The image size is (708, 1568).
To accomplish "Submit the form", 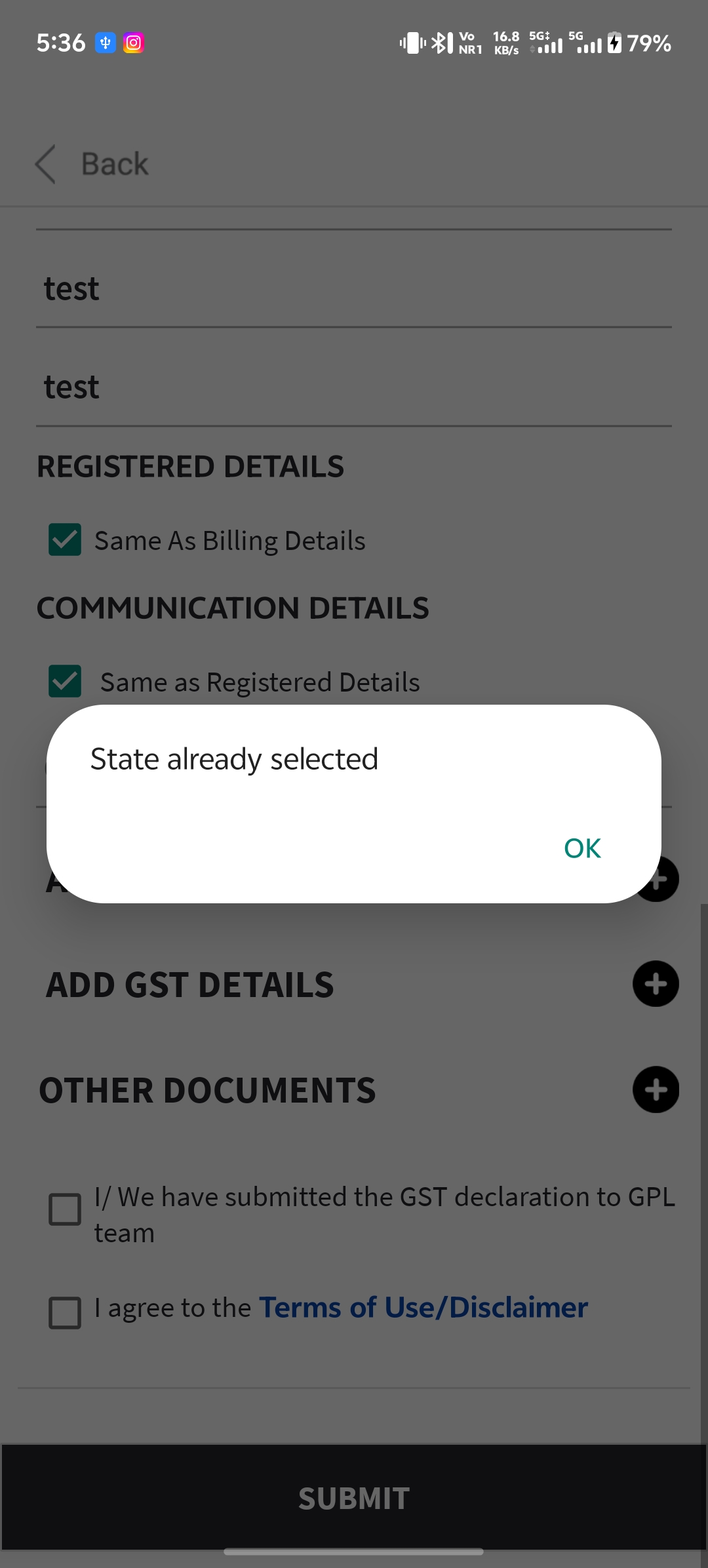I will coord(354,1498).
